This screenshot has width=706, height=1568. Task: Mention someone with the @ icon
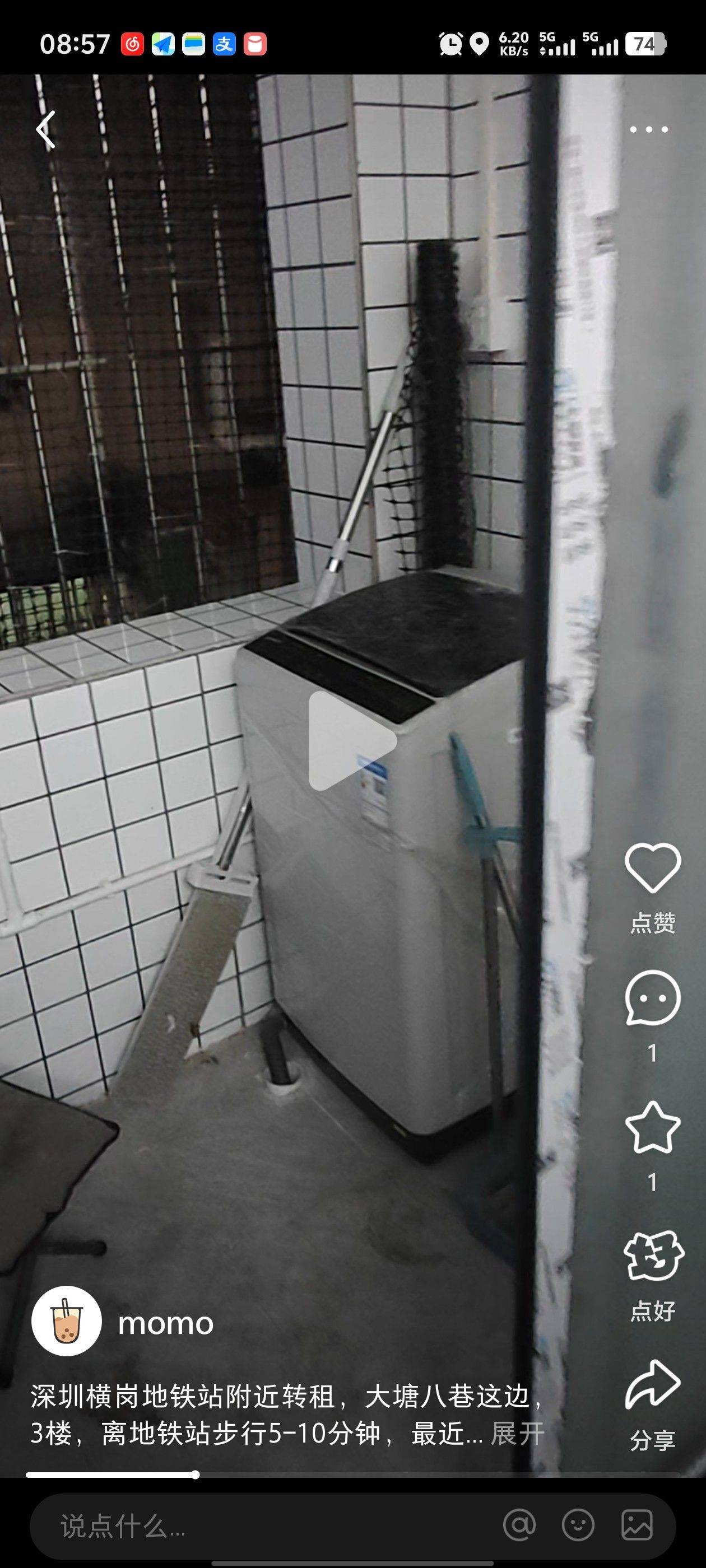click(x=519, y=1525)
